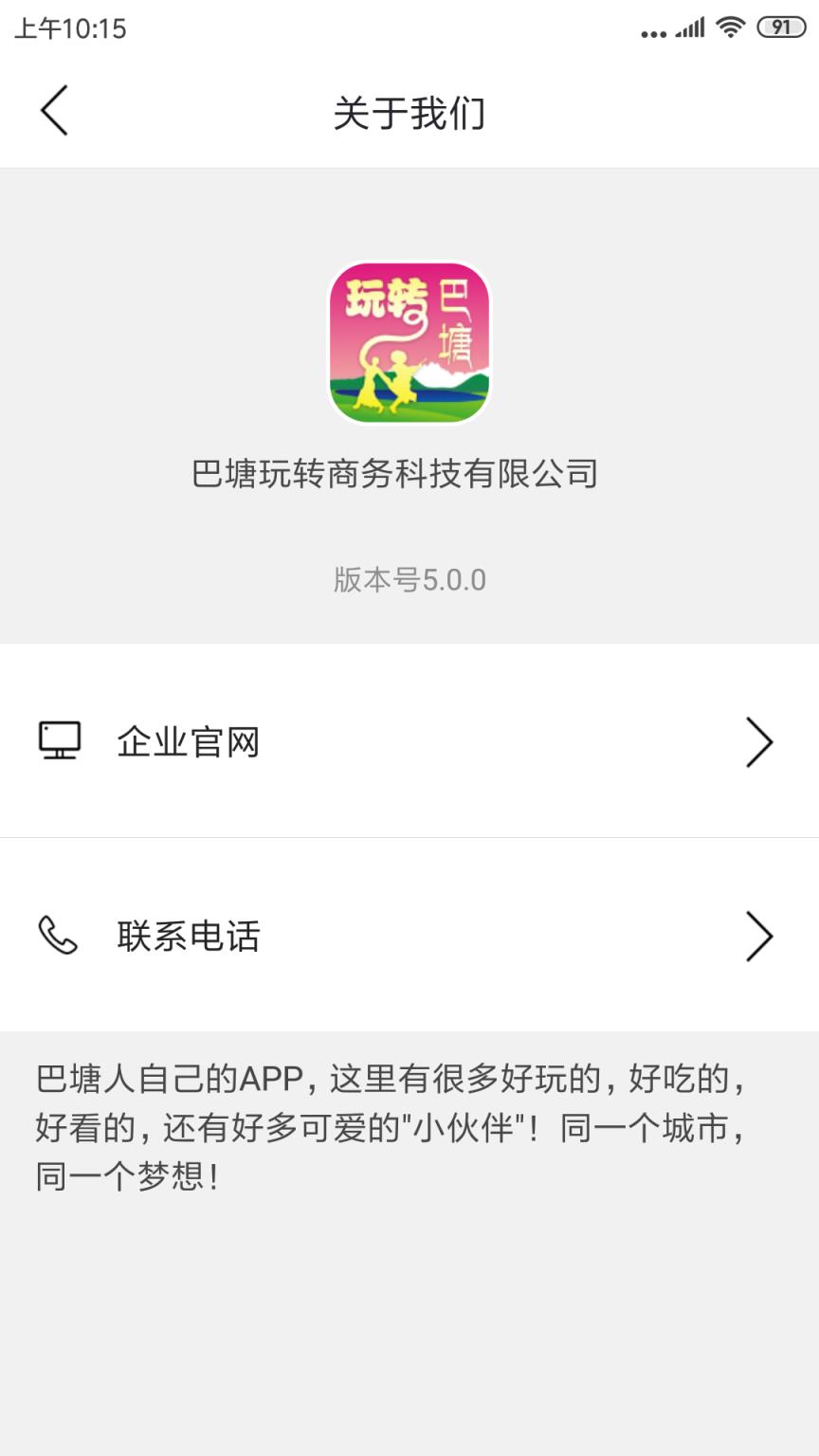
Task: Open 企业官网 to visit the company website
Action: 409,741
